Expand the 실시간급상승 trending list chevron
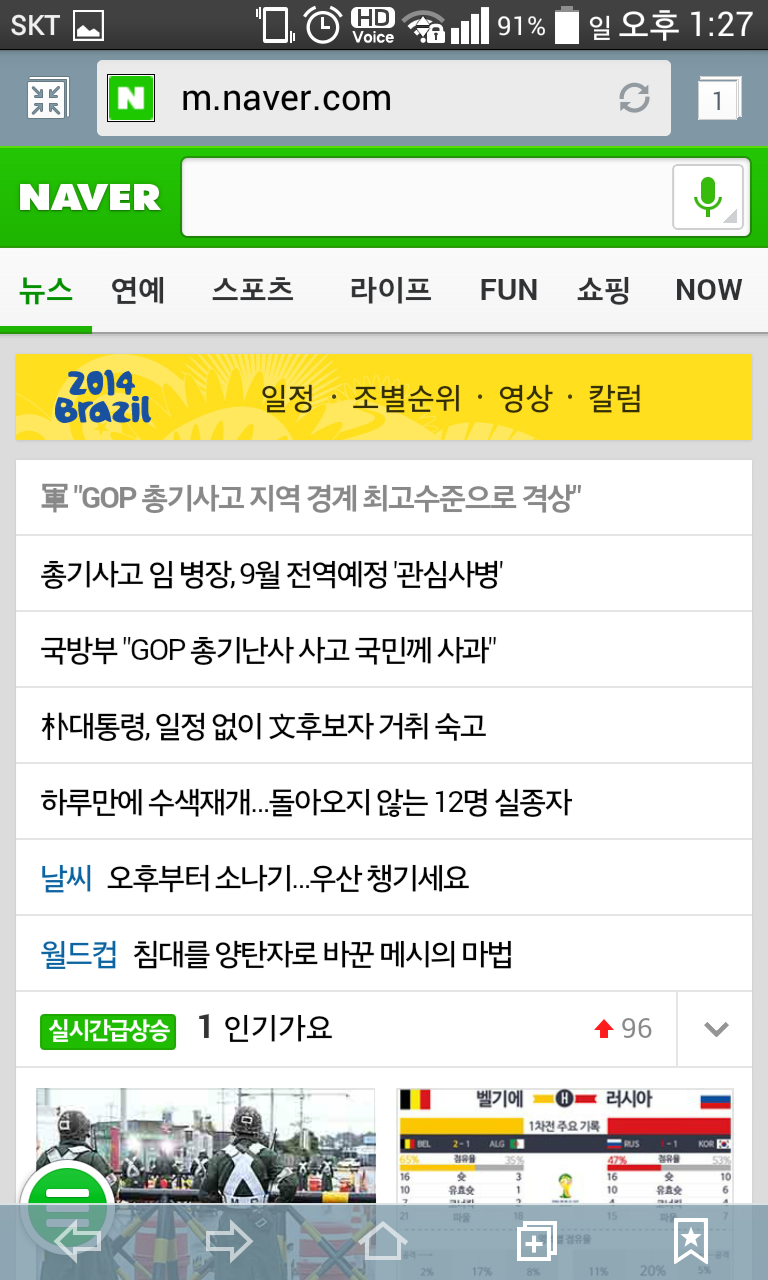The image size is (768, 1280). point(715,1029)
